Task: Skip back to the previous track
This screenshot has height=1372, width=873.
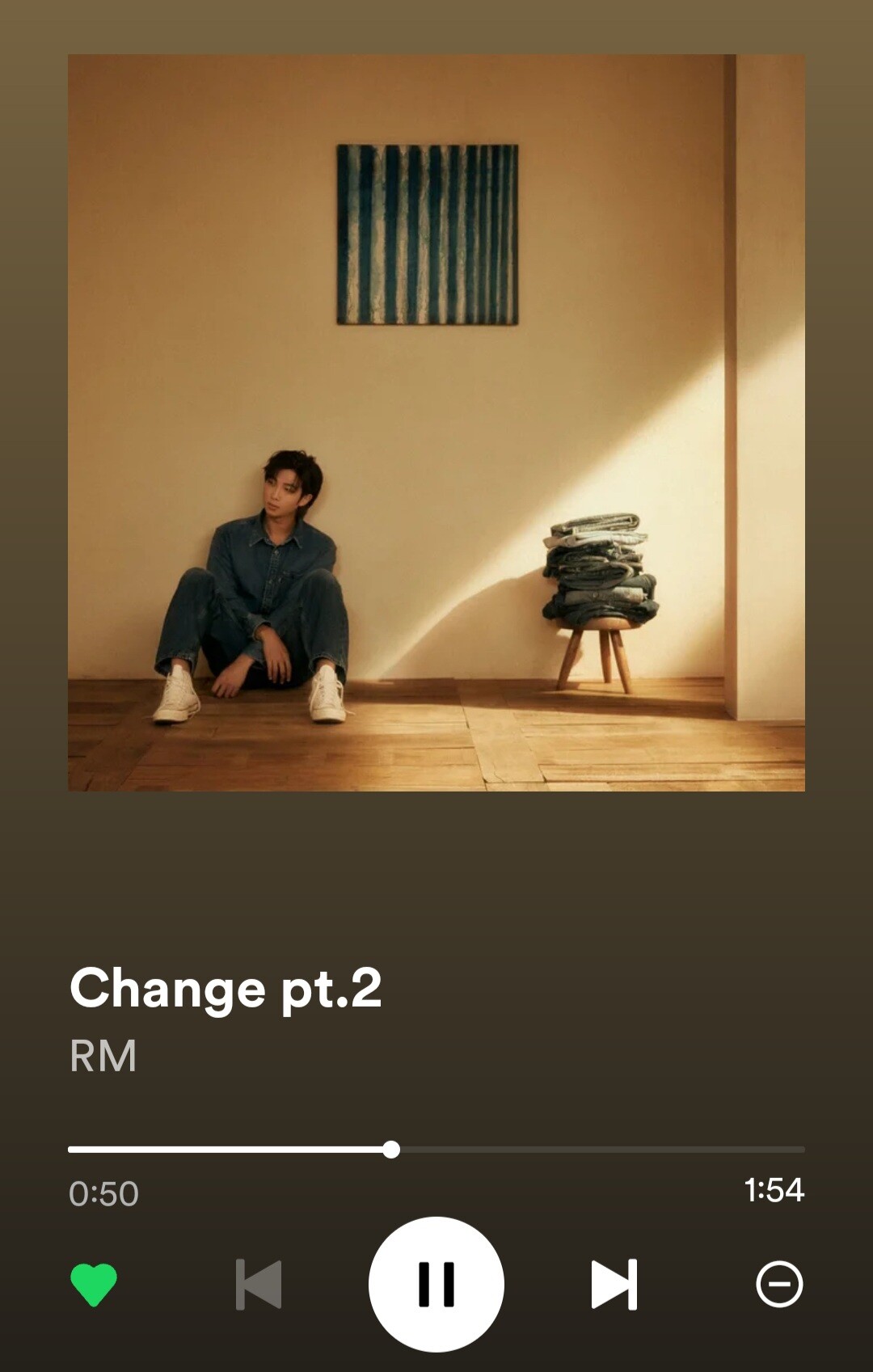Action: (x=259, y=1284)
